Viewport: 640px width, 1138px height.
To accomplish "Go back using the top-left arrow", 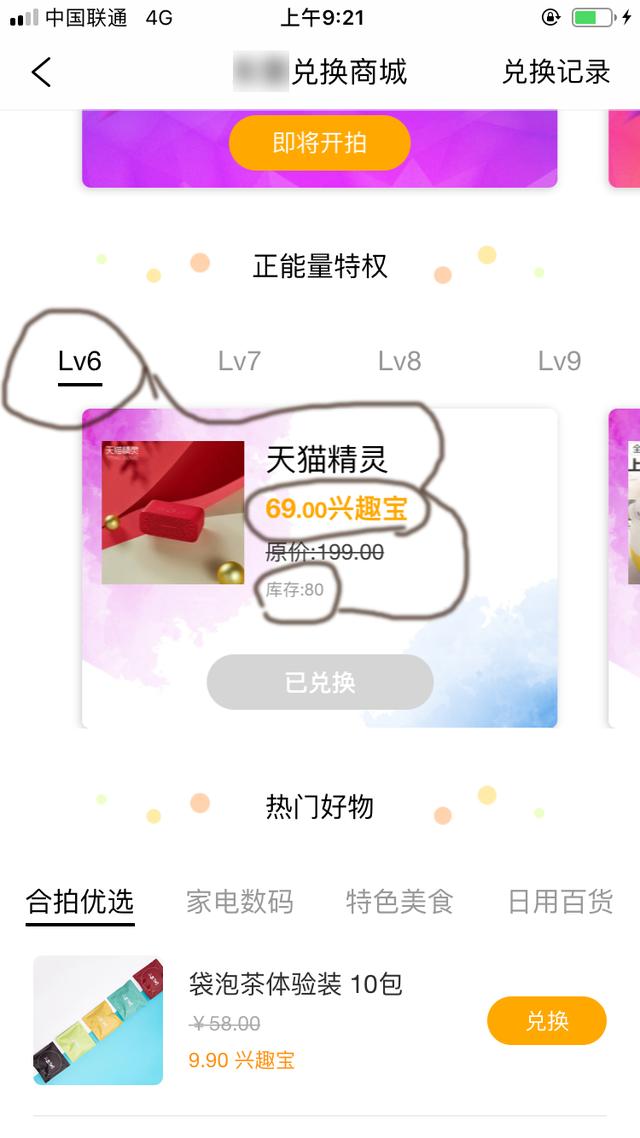I will point(41,72).
